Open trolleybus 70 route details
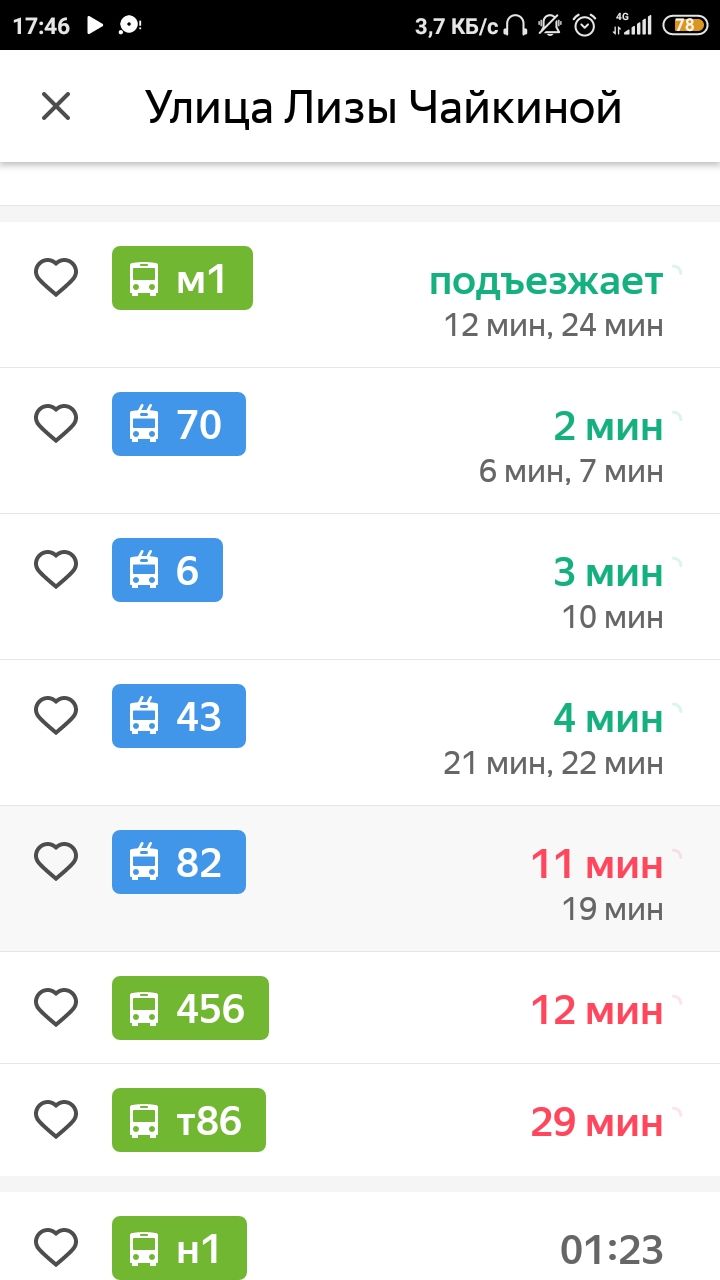The width and height of the screenshot is (720, 1280). pos(360,441)
